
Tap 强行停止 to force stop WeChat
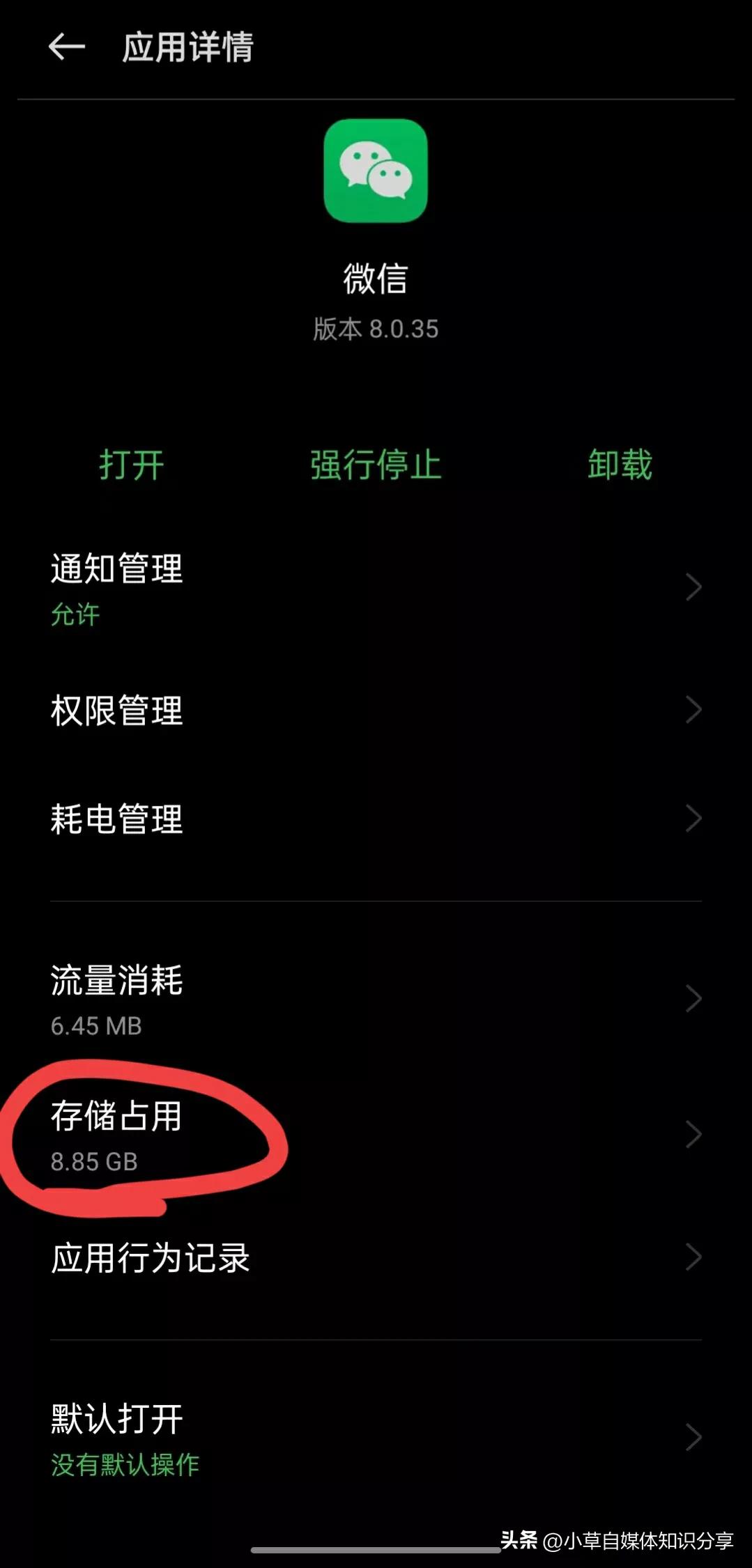374,465
